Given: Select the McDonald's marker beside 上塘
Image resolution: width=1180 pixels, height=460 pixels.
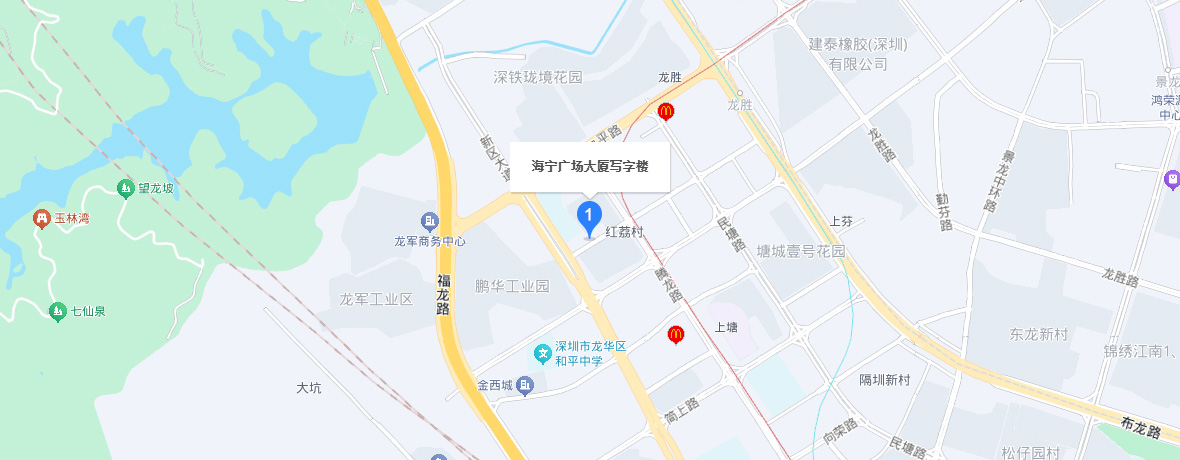Looking at the screenshot, I should point(676,334).
